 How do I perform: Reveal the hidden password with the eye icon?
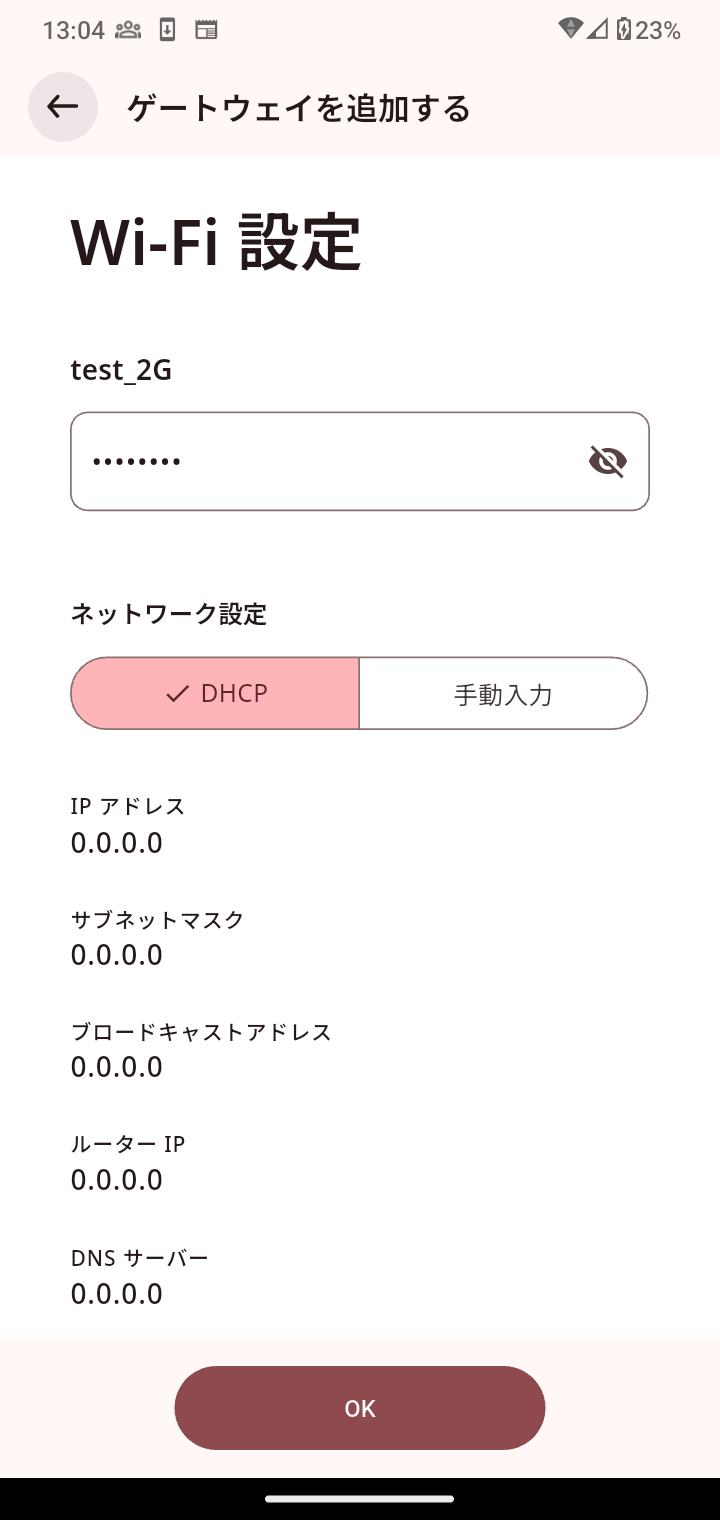click(608, 460)
